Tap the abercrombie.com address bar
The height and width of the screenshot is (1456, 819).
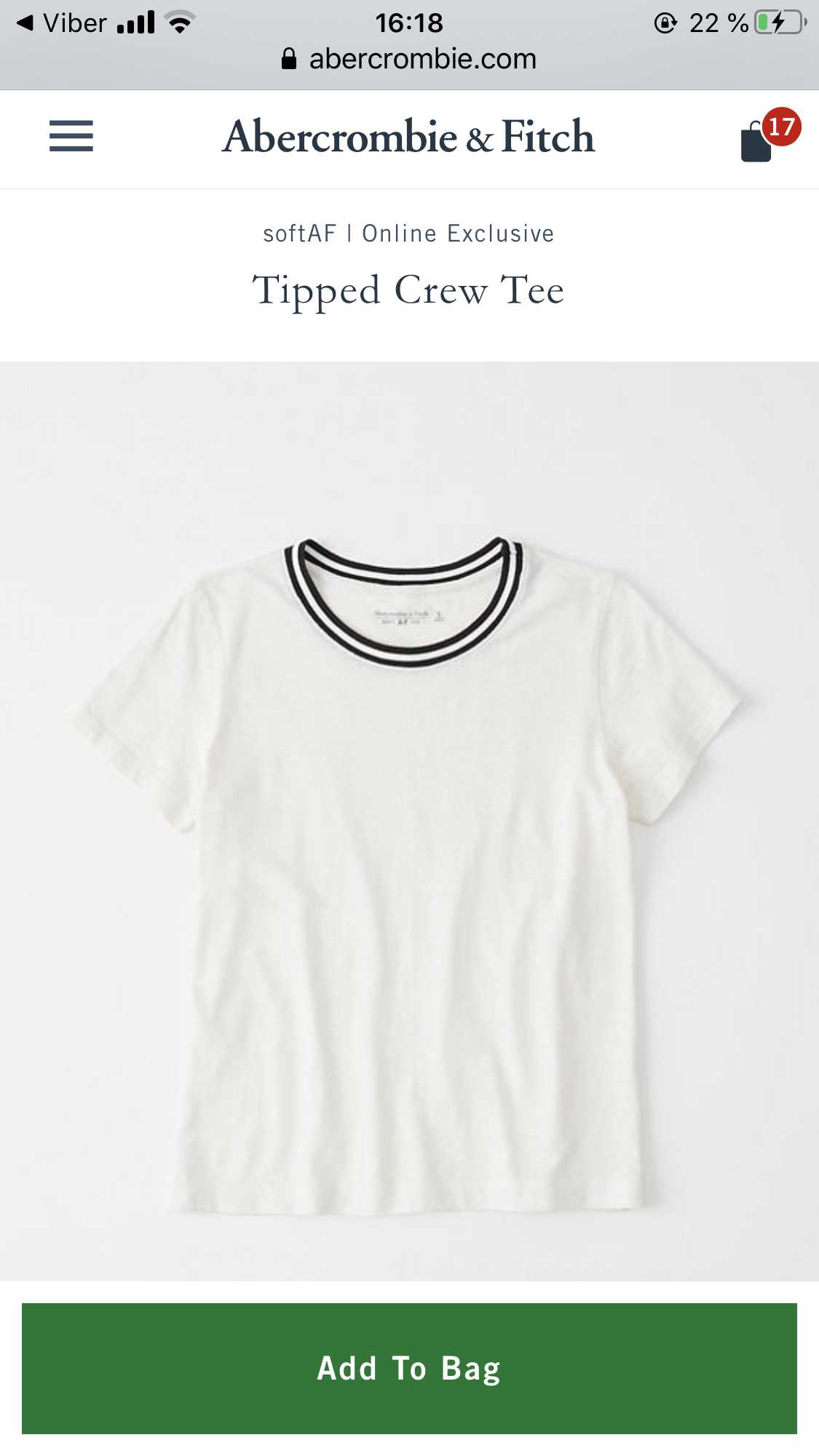(x=409, y=59)
